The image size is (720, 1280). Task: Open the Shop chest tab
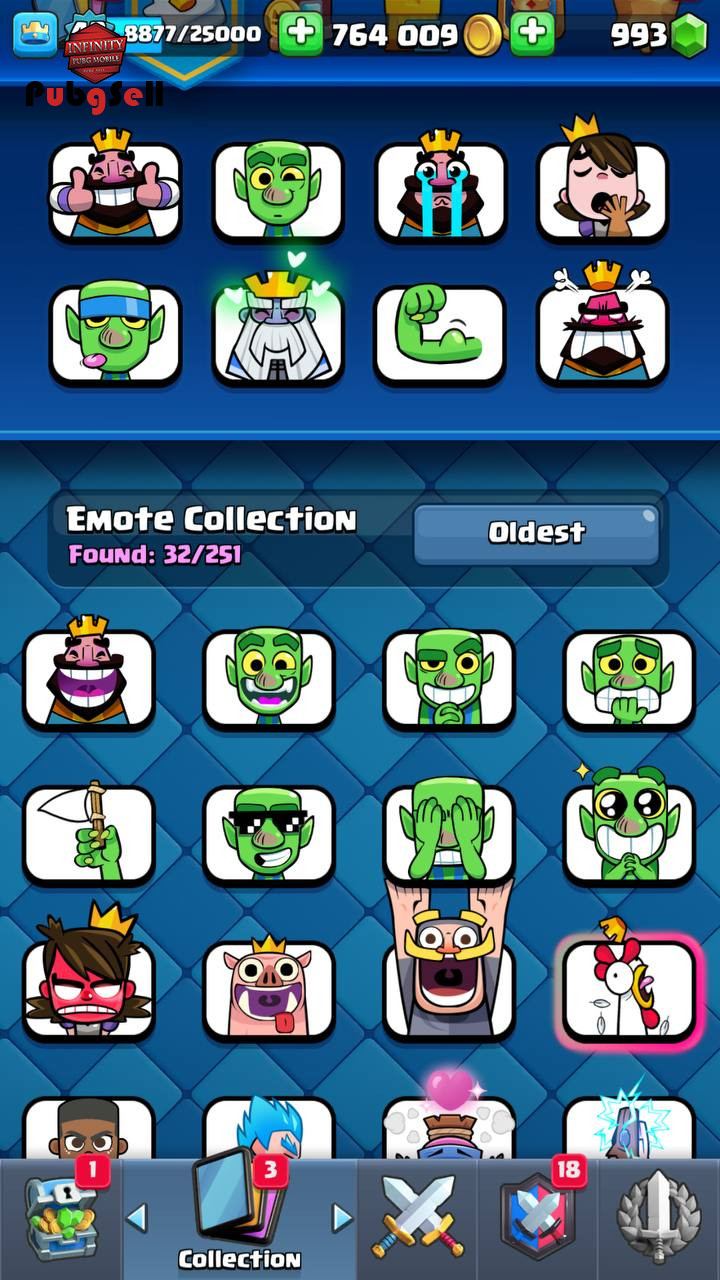point(60,1220)
